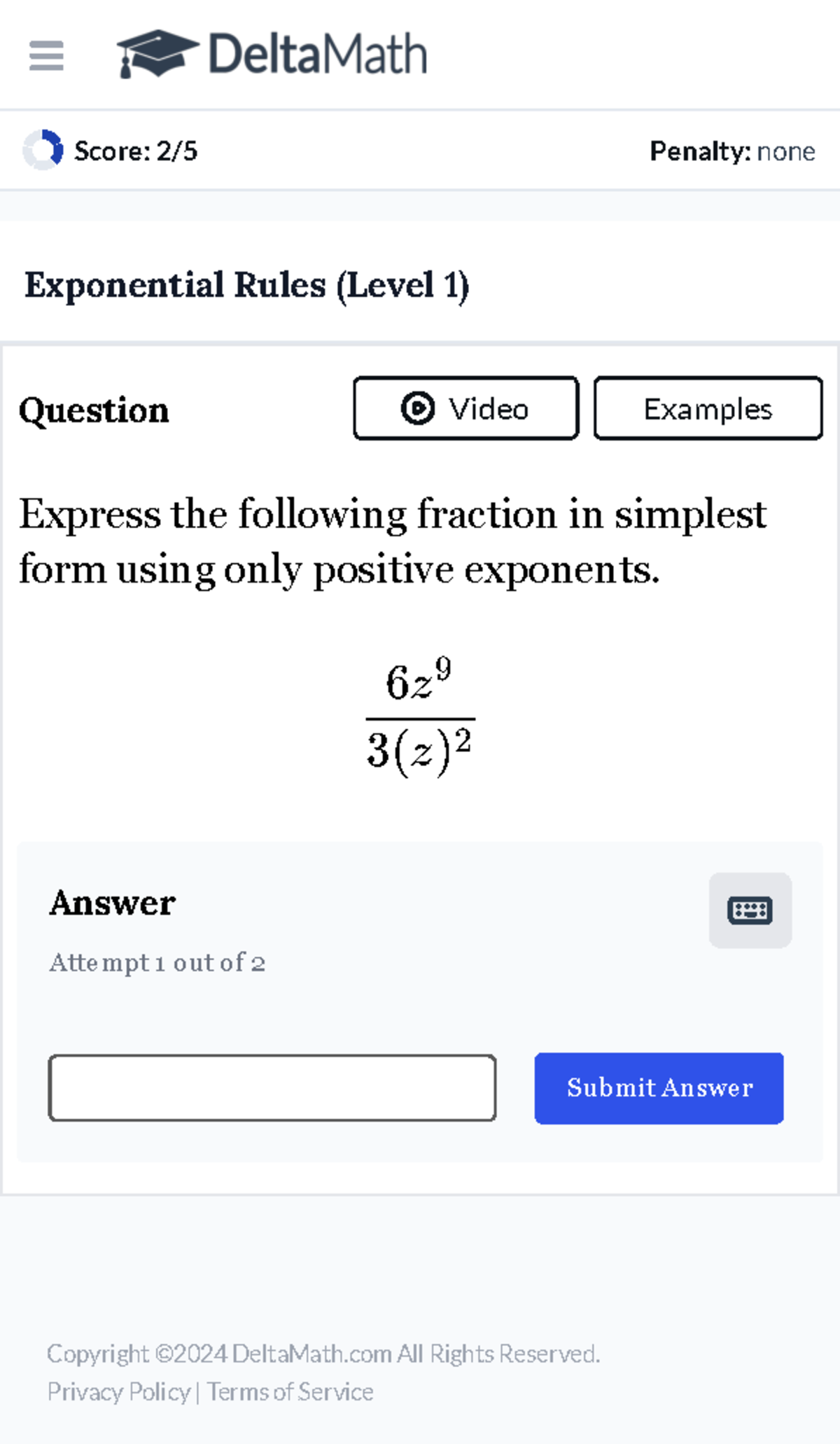The height and width of the screenshot is (1444, 840).
Task: Open the hamburger menu
Action: tap(46, 55)
